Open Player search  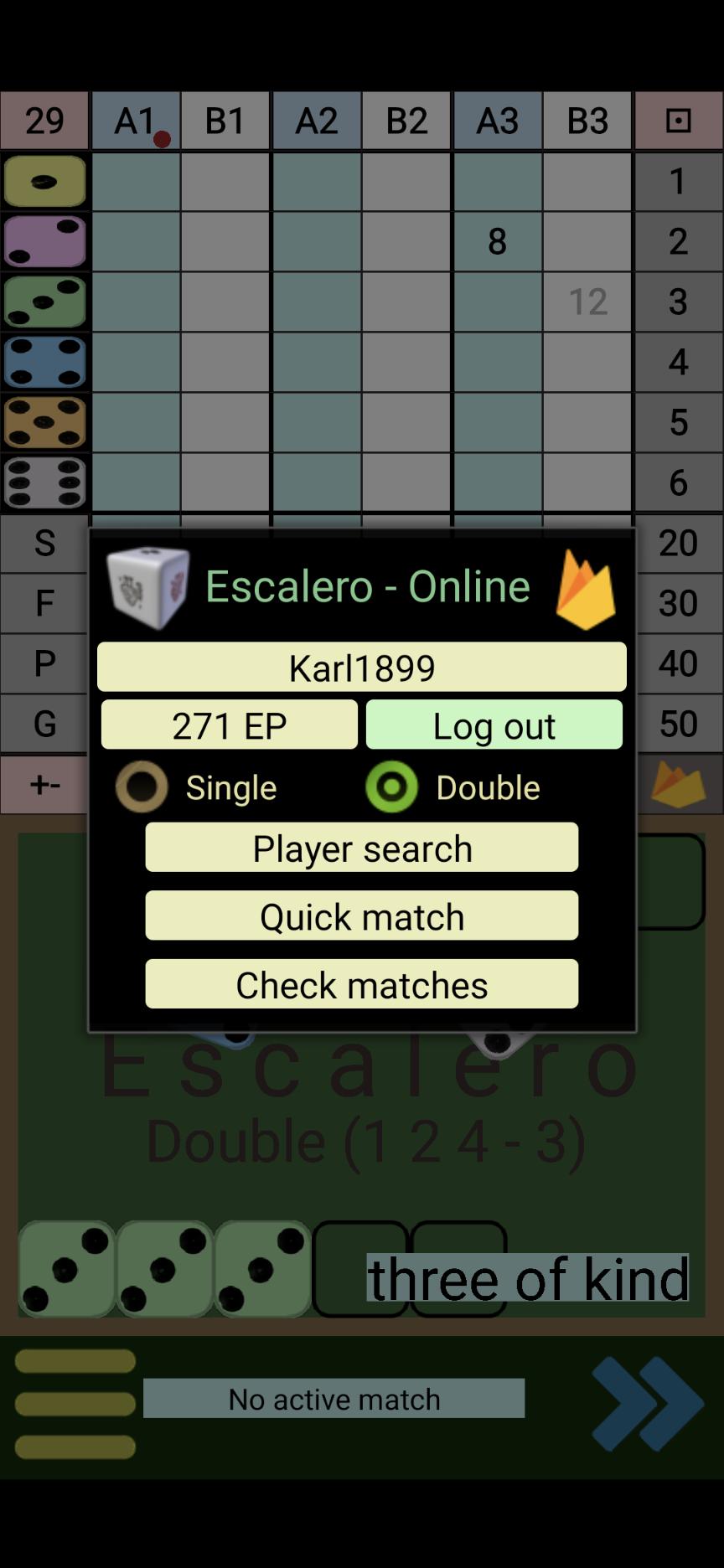click(362, 847)
